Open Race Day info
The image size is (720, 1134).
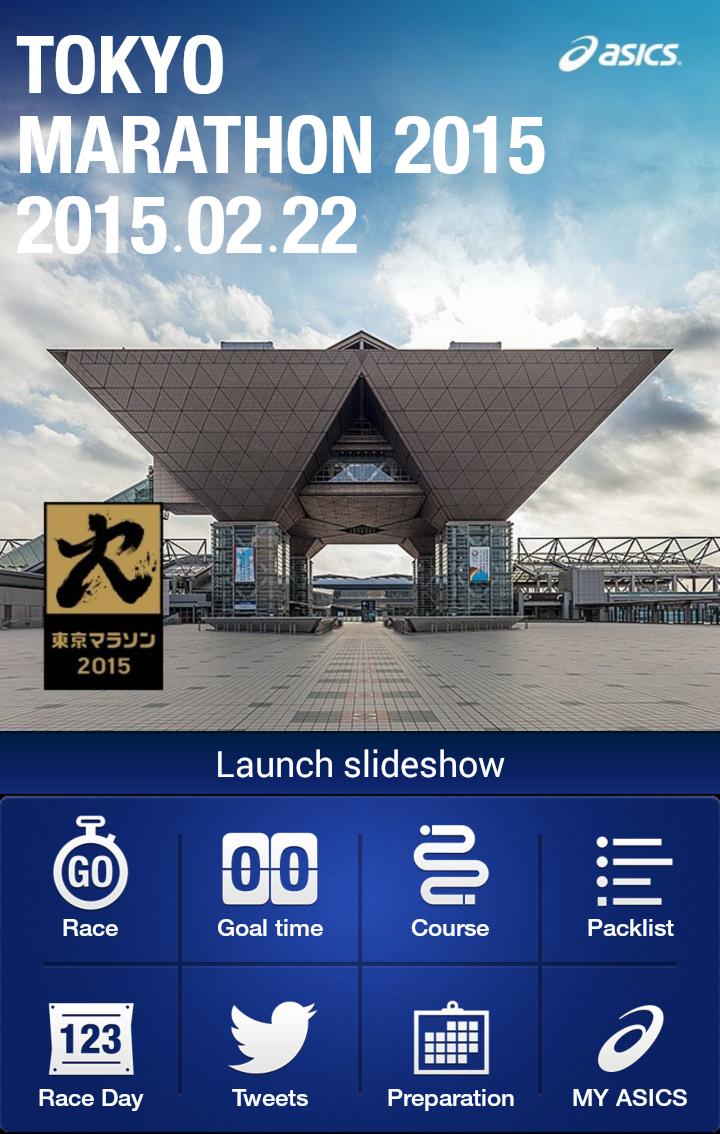[x=90, y=1052]
